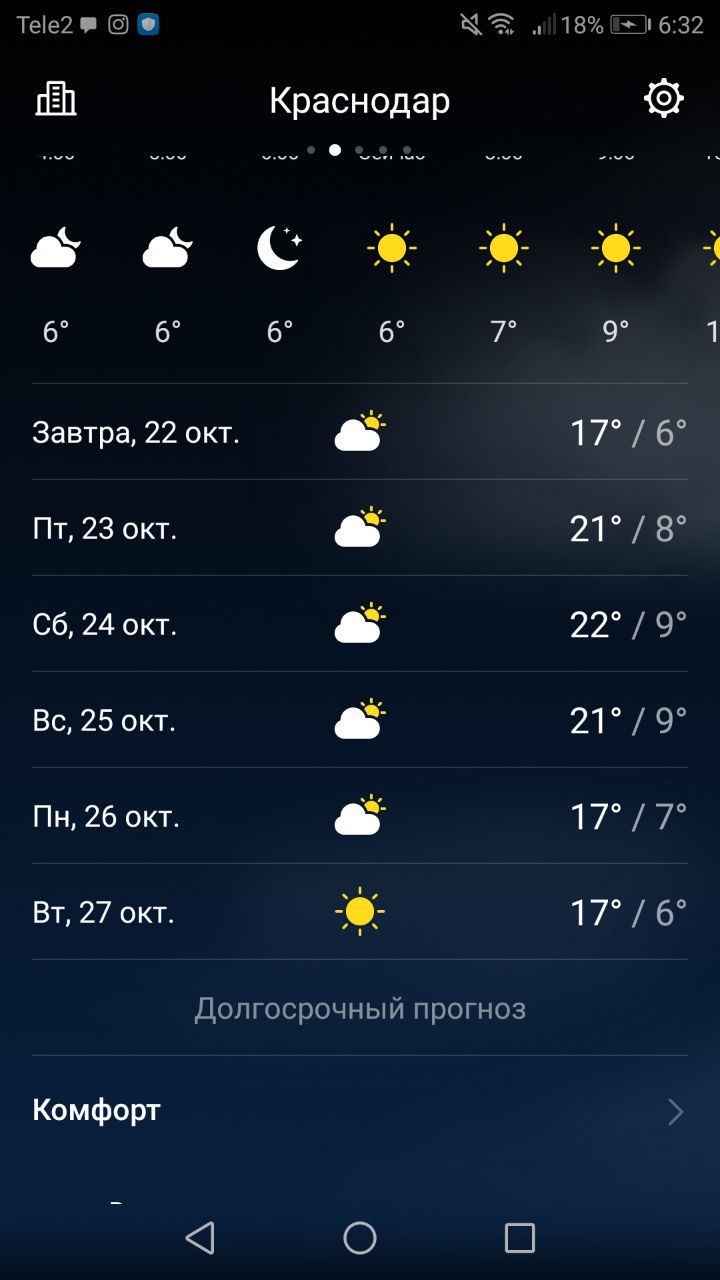Go to the home screen
Screen dimensions: 720x1280
coord(360,1238)
